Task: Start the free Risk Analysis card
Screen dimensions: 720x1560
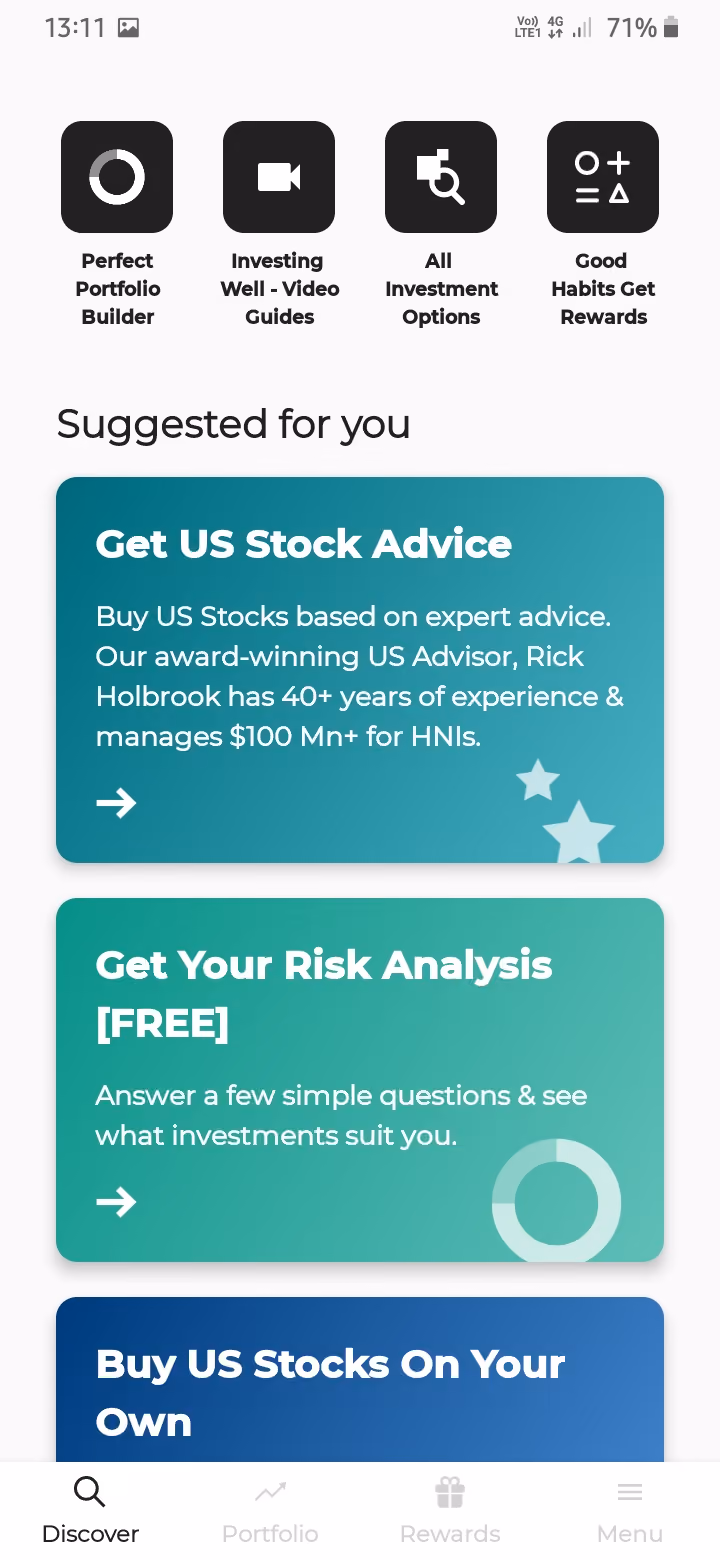Action: click(x=360, y=1080)
